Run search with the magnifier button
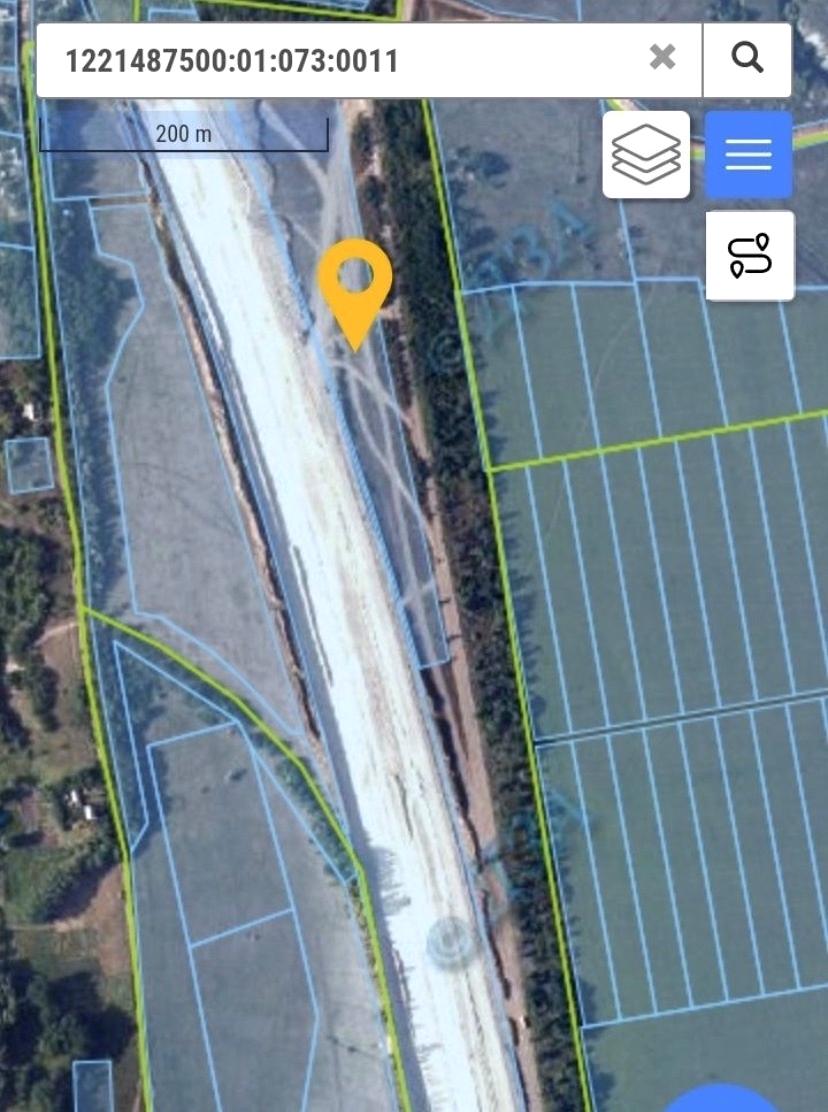The height and width of the screenshot is (1112, 828). (747, 58)
